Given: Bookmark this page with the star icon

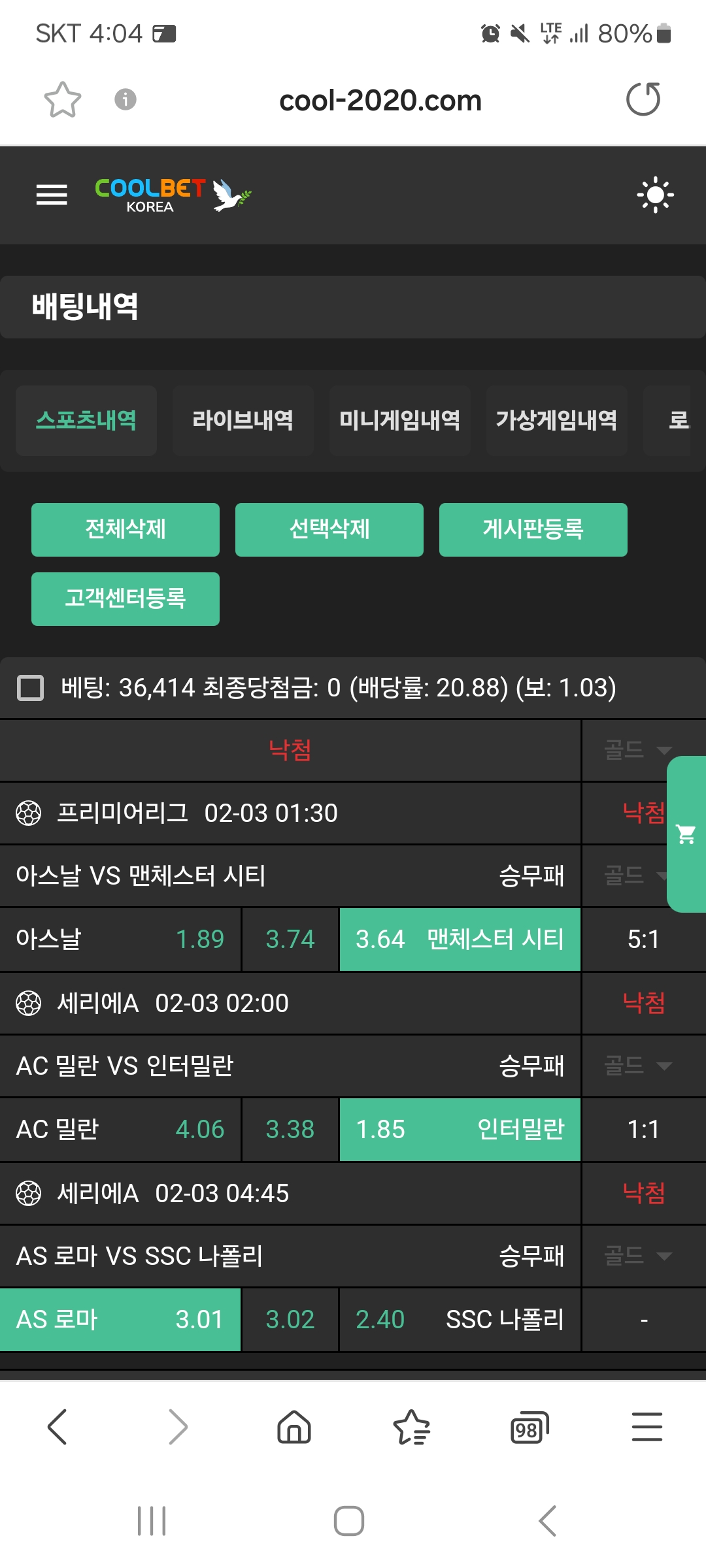Looking at the screenshot, I should [x=63, y=100].
